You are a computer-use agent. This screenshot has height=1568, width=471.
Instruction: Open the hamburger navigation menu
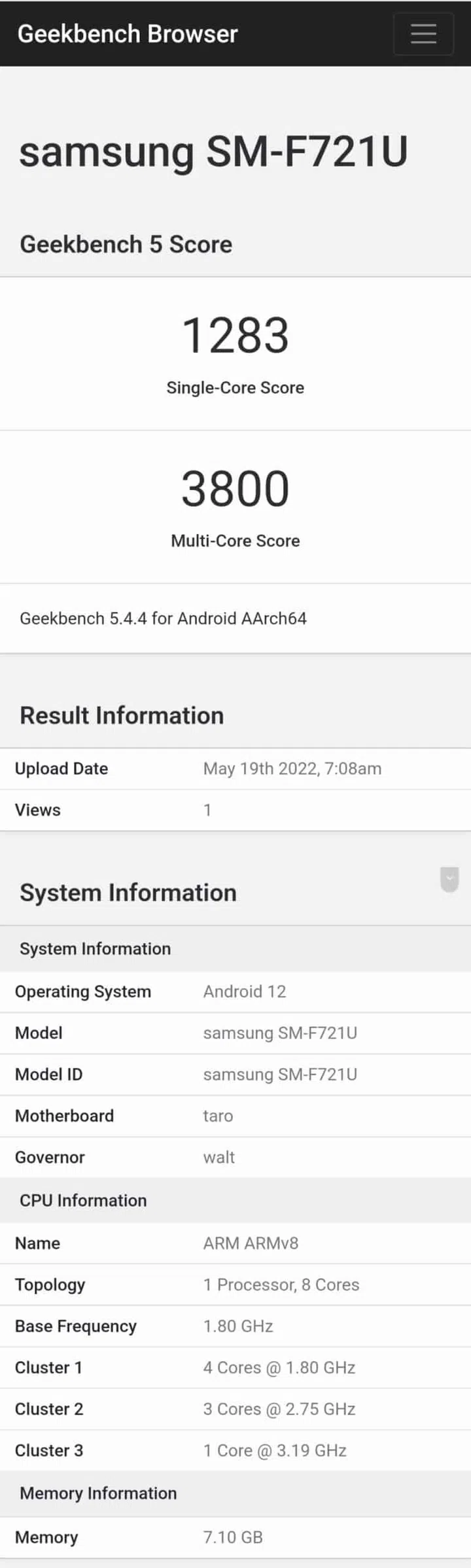click(423, 33)
